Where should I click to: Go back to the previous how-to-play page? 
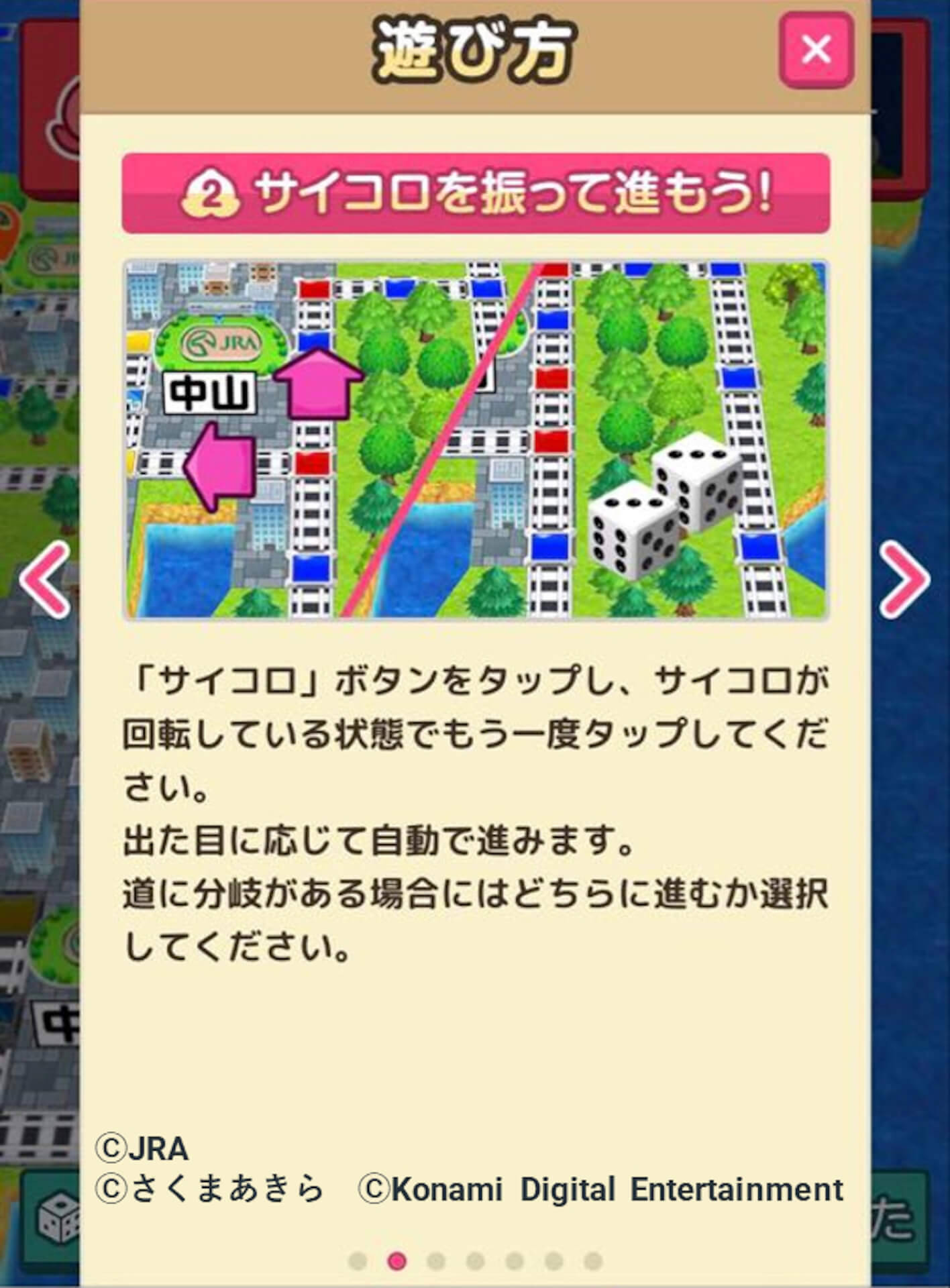click(46, 580)
